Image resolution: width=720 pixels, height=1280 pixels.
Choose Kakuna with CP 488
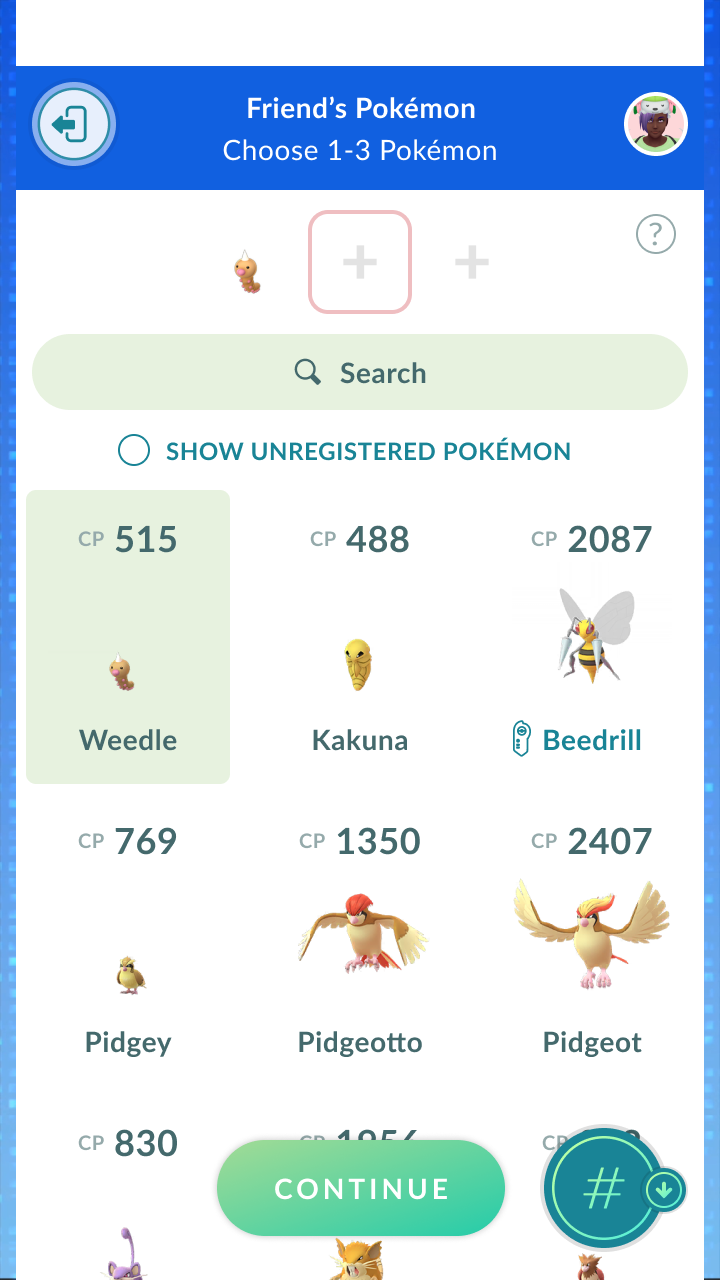[x=360, y=650]
